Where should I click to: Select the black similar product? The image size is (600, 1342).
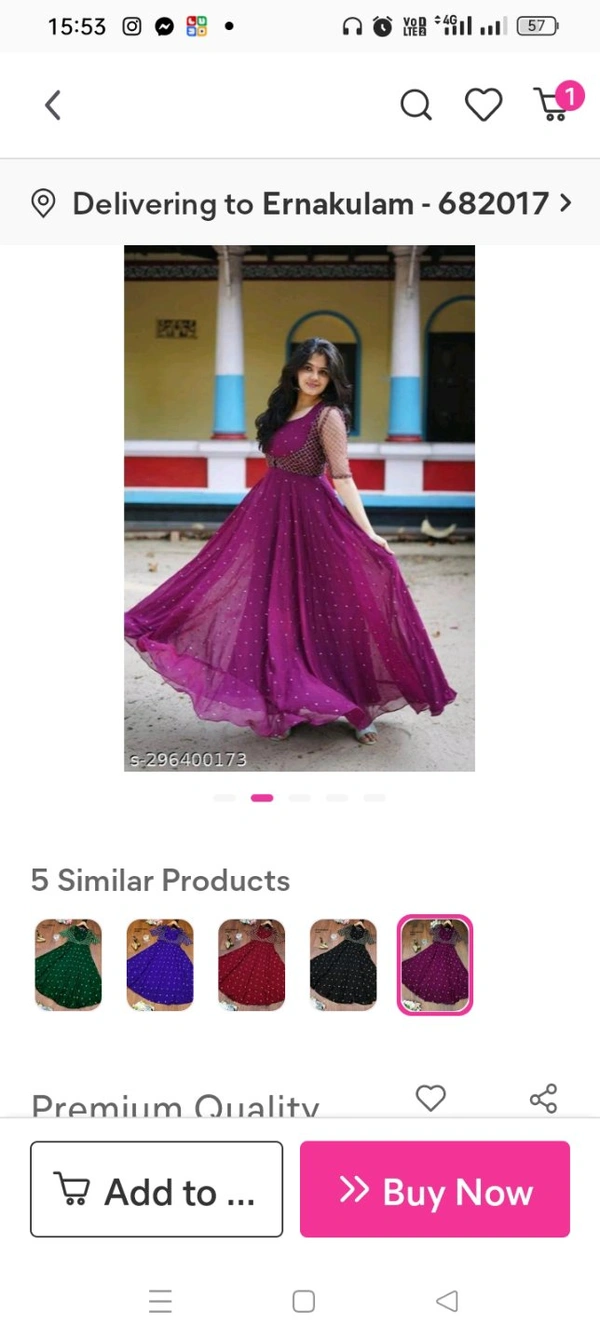point(344,965)
